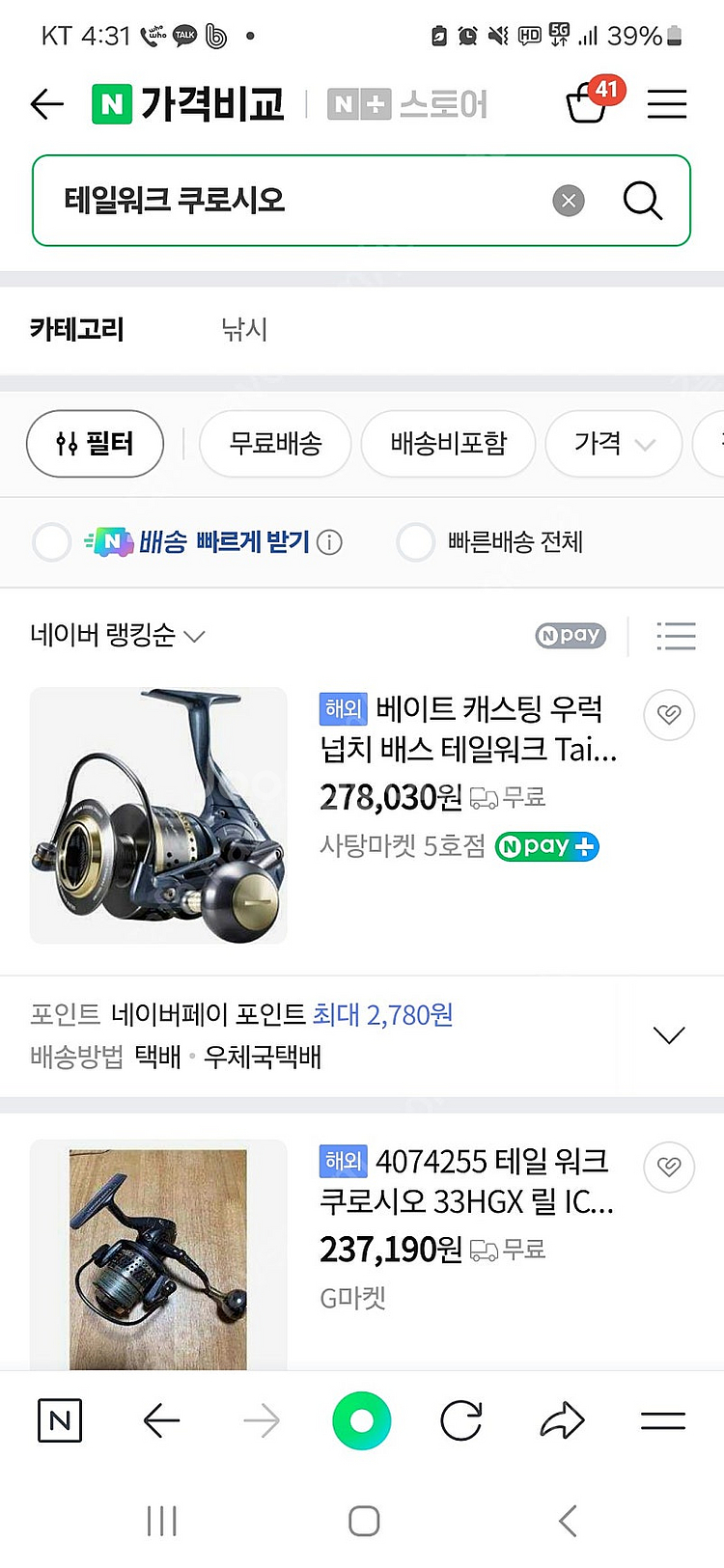Screen dimensions: 724x1568
Task: Expand the 포인트 and 배송방법 details
Action: pos(669,1035)
